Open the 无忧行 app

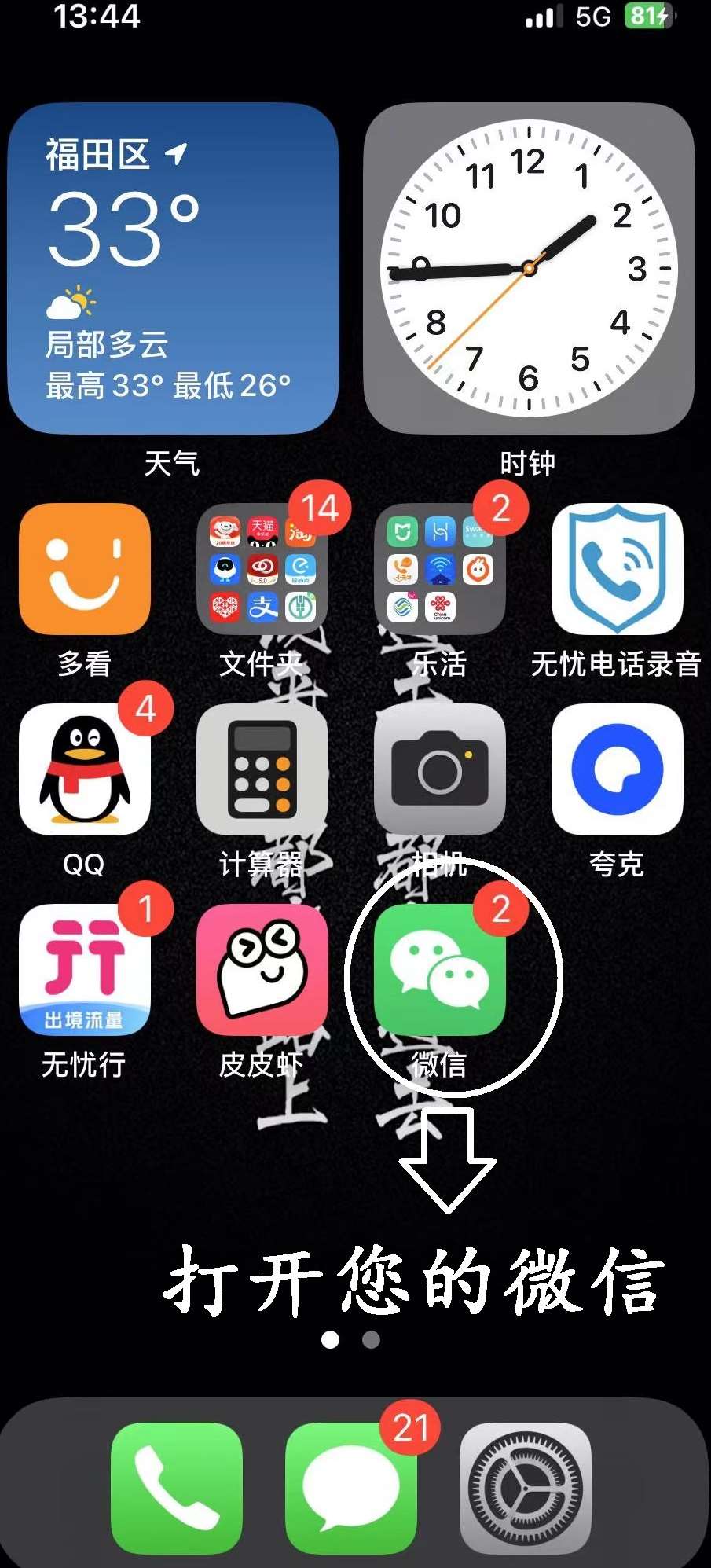pyautogui.click(x=84, y=969)
